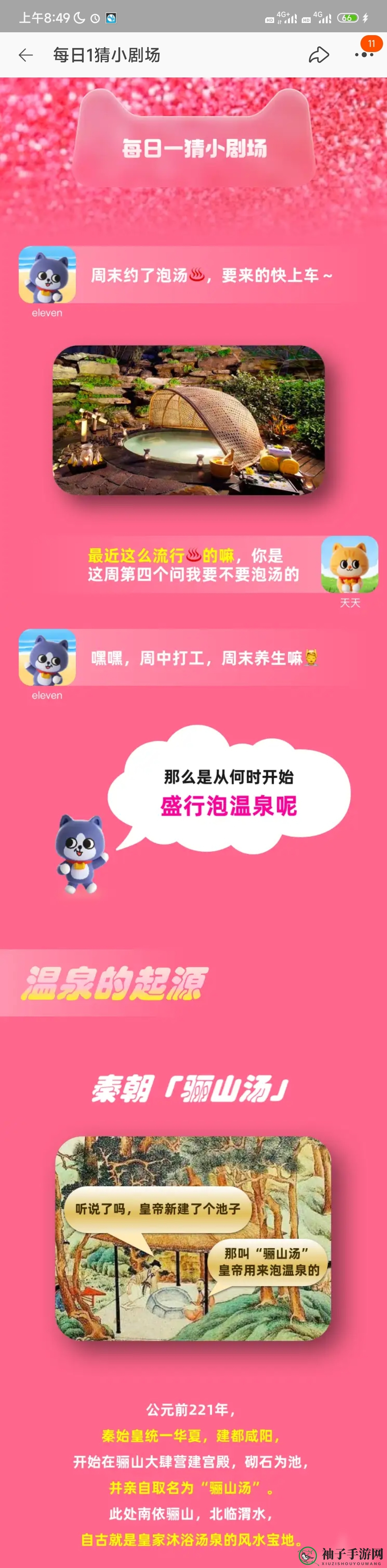The height and width of the screenshot is (1568, 387).
Task: Open the overflow menu with badge 11
Action: tap(364, 55)
